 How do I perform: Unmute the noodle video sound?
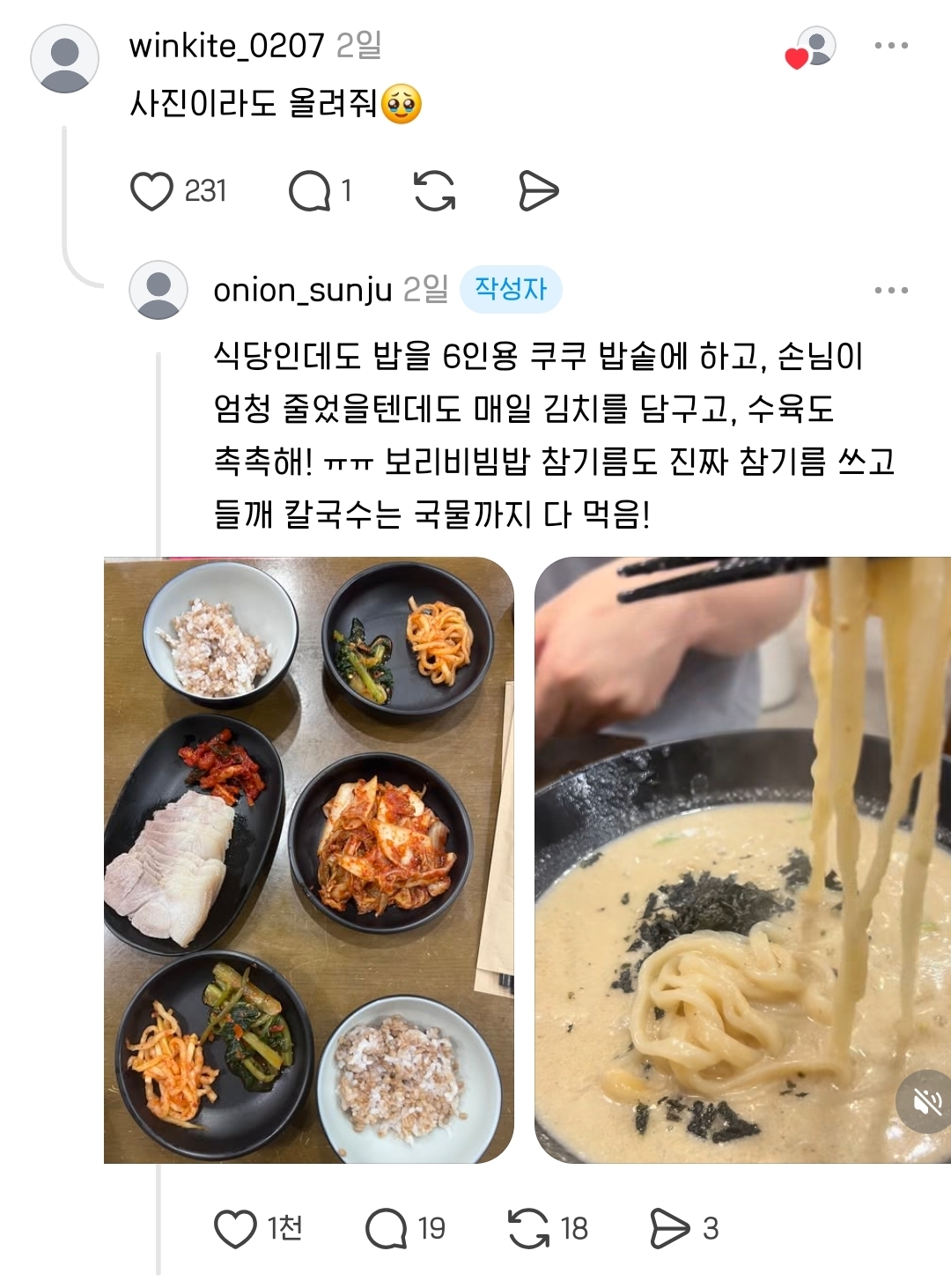[924, 1100]
